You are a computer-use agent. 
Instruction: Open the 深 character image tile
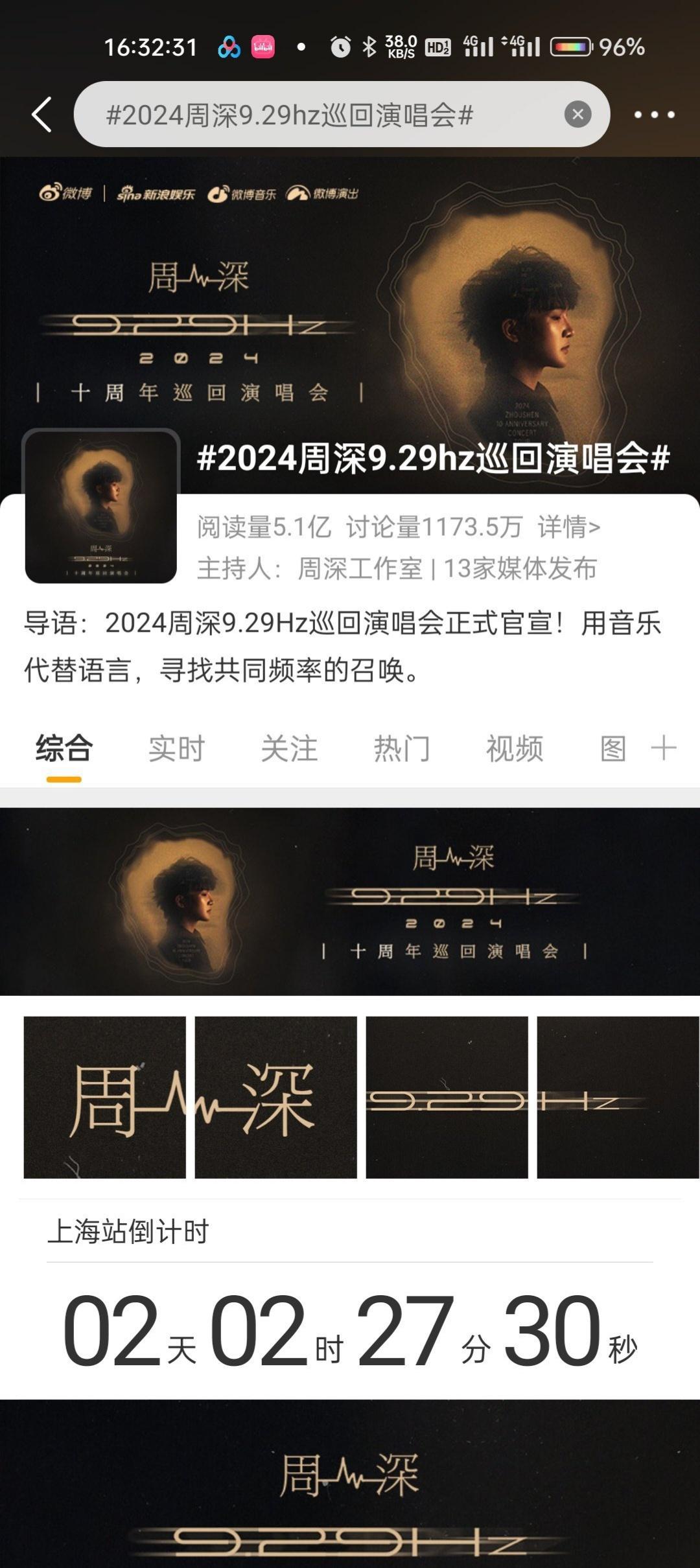(276, 1097)
